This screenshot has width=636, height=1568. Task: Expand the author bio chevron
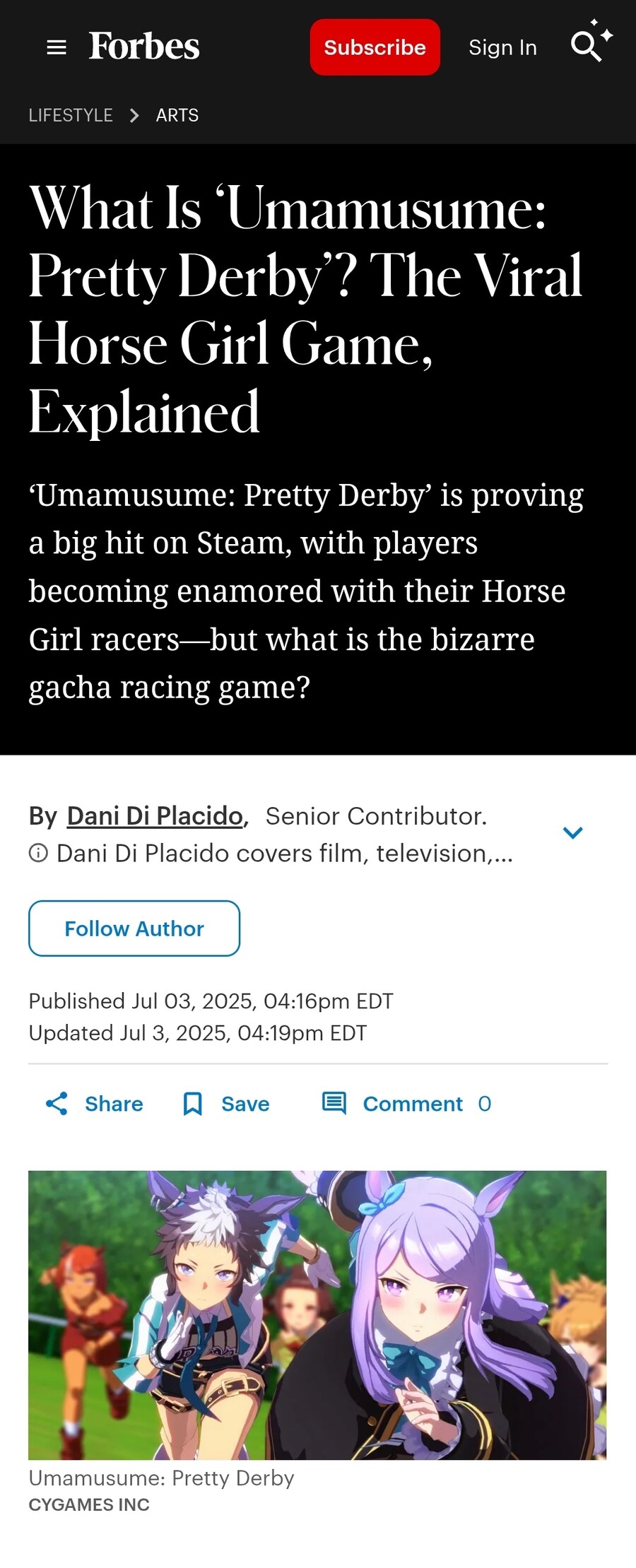click(x=572, y=832)
